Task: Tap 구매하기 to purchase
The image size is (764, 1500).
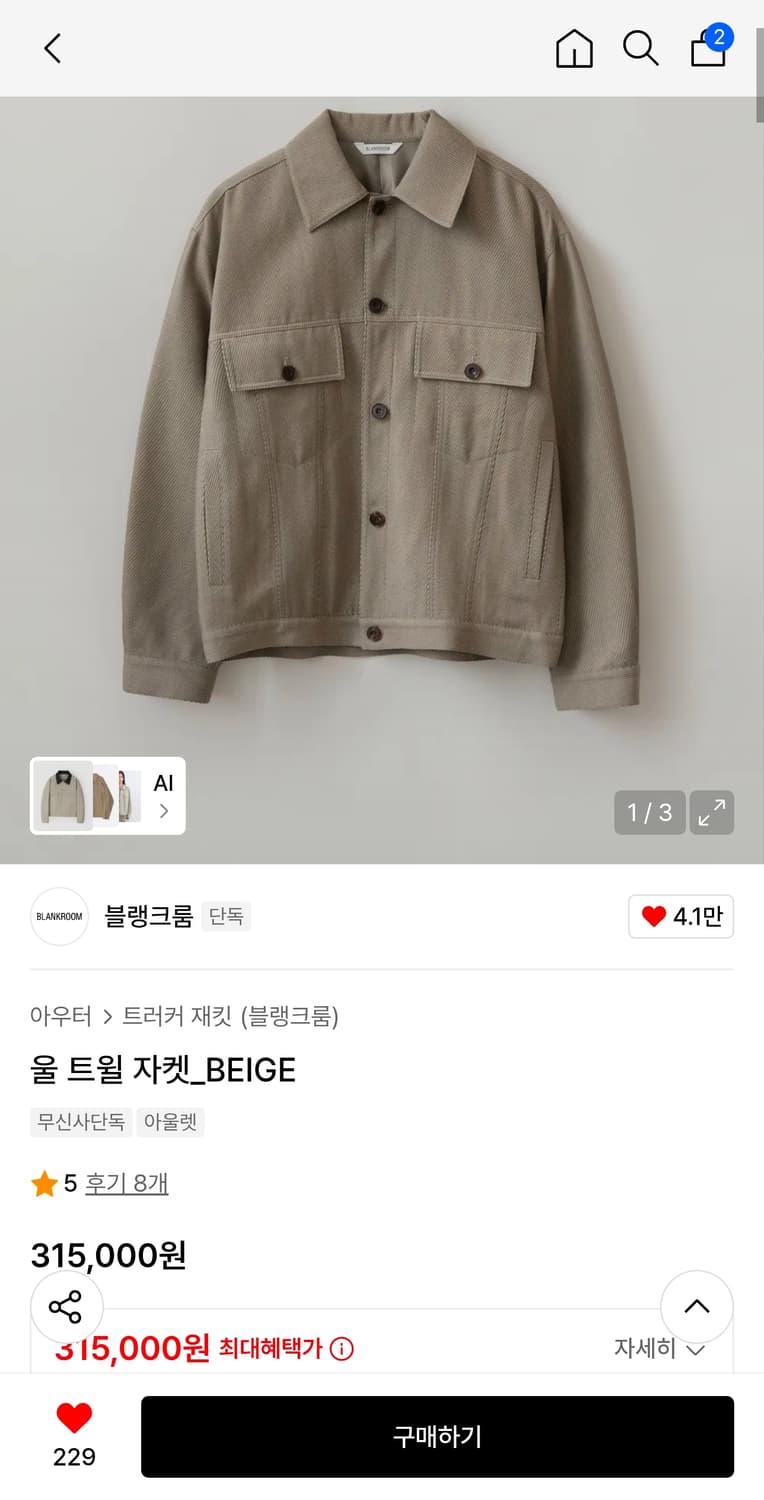Action: pyautogui.click(x=440, y=1437)
